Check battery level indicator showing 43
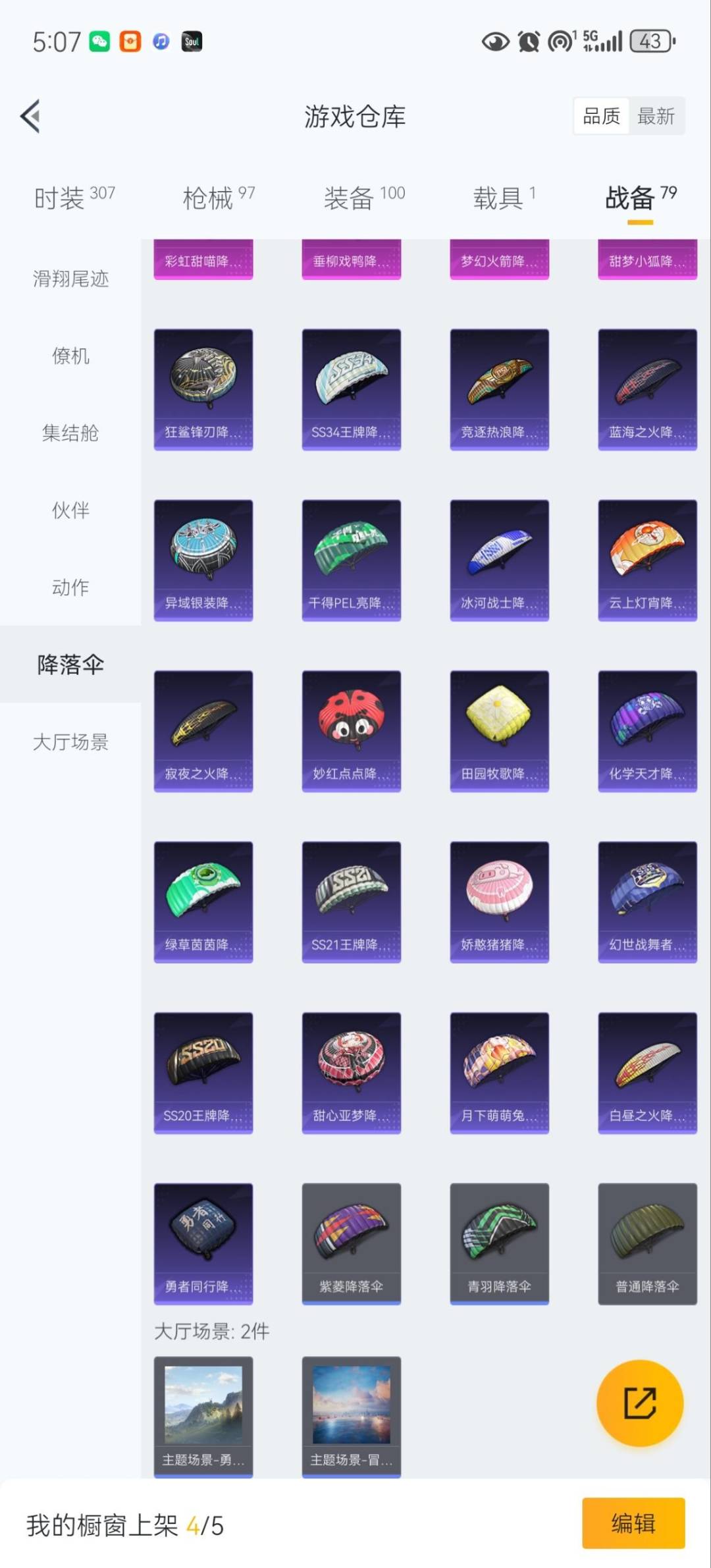Viewport: 711px width, 1568px height. pyautogui.click(x=649, y=41)
